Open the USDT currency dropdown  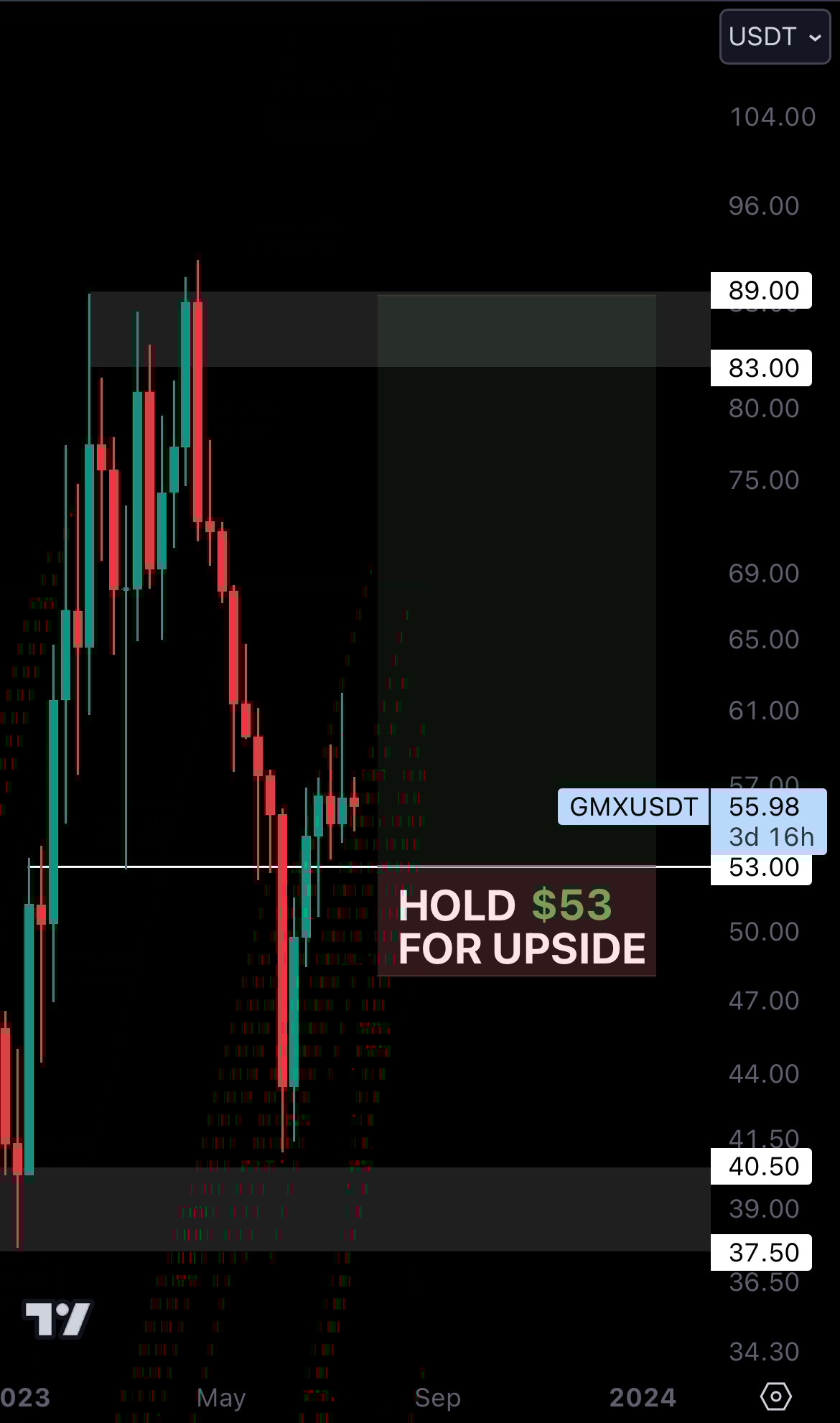(x=775, y=37)
